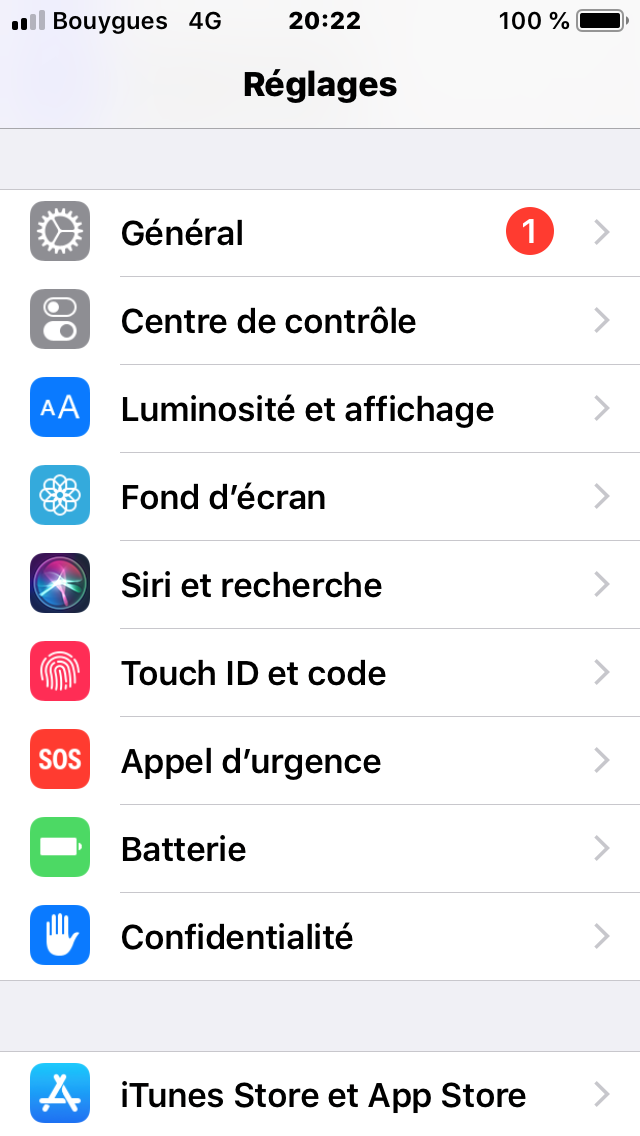View Batterie settings
Viewport: 640px width, 1136px height.
(x=320, y=848)
